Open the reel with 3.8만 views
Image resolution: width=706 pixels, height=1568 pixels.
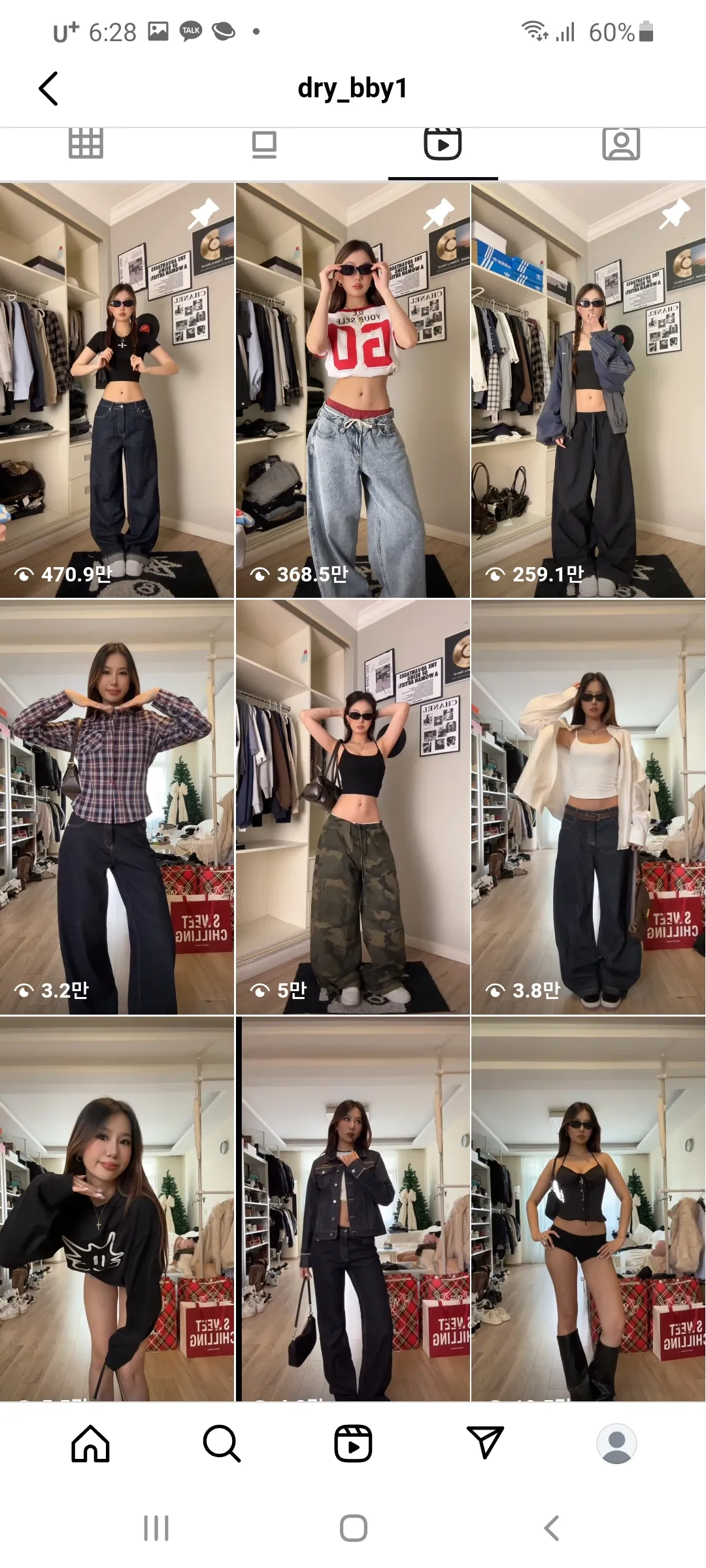click(x=588, y=807)
